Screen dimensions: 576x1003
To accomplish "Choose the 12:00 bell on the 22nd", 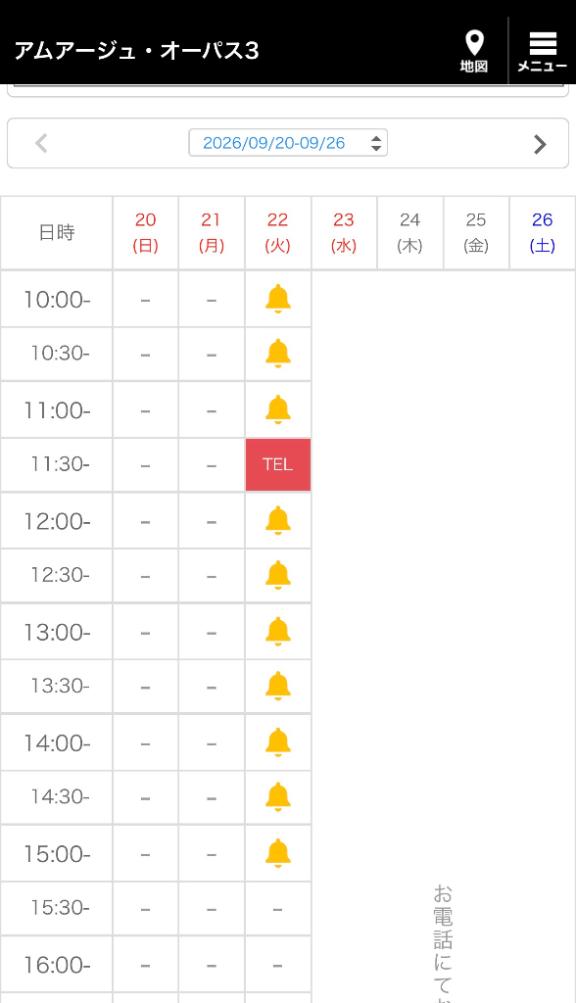I will [278, 521].
